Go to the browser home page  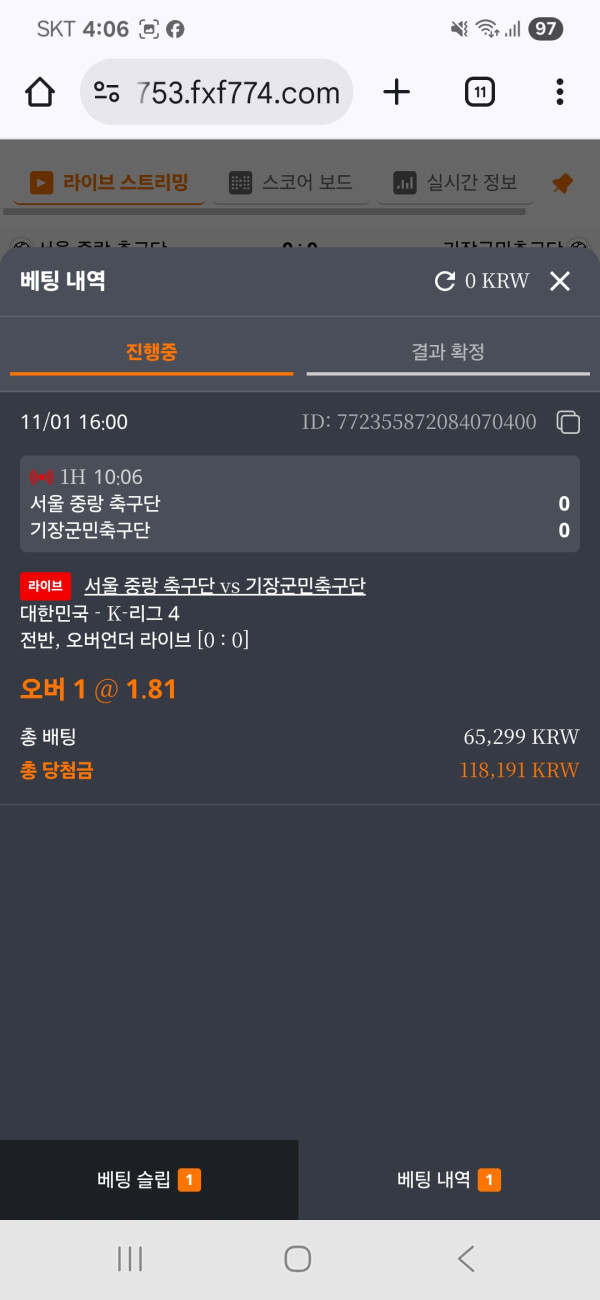(40, 93)
